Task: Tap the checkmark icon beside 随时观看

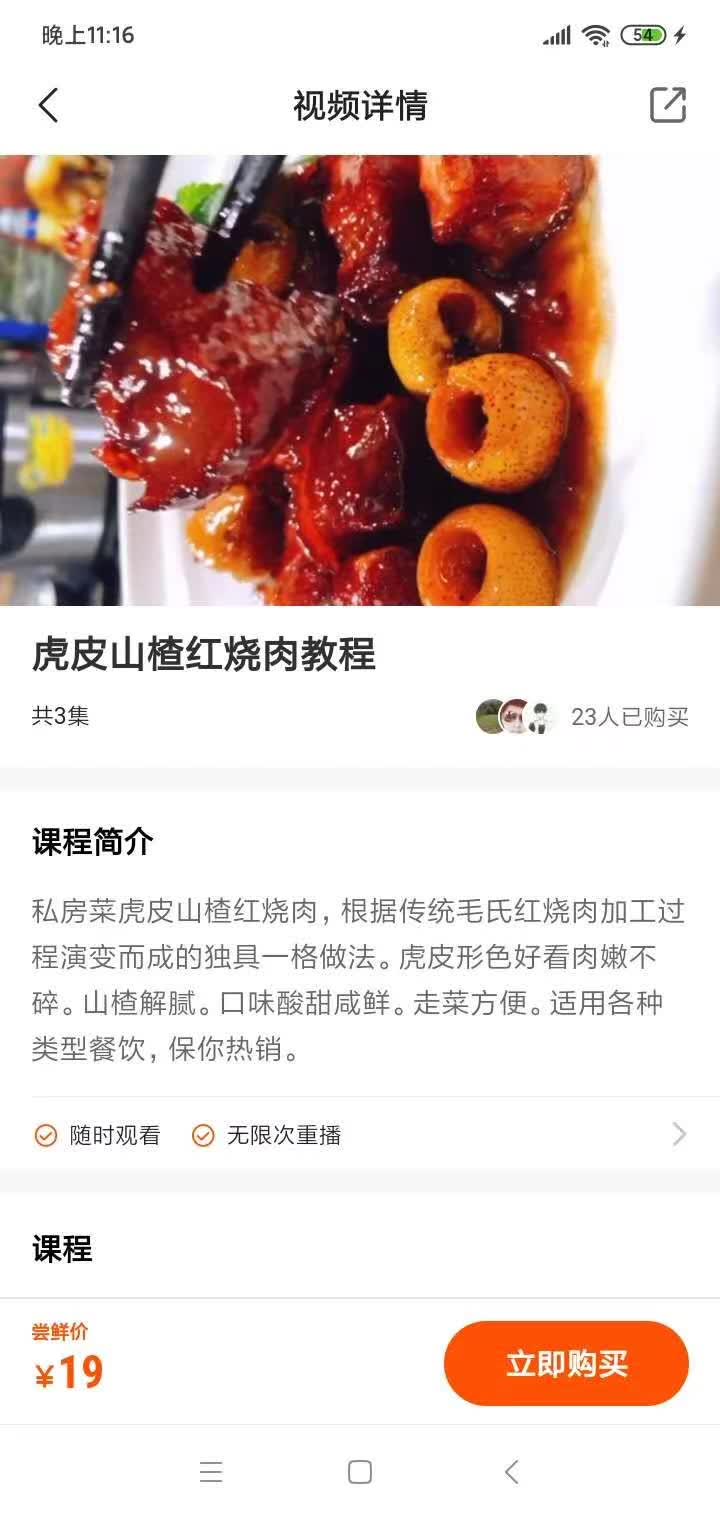Action: [43, 1135]
